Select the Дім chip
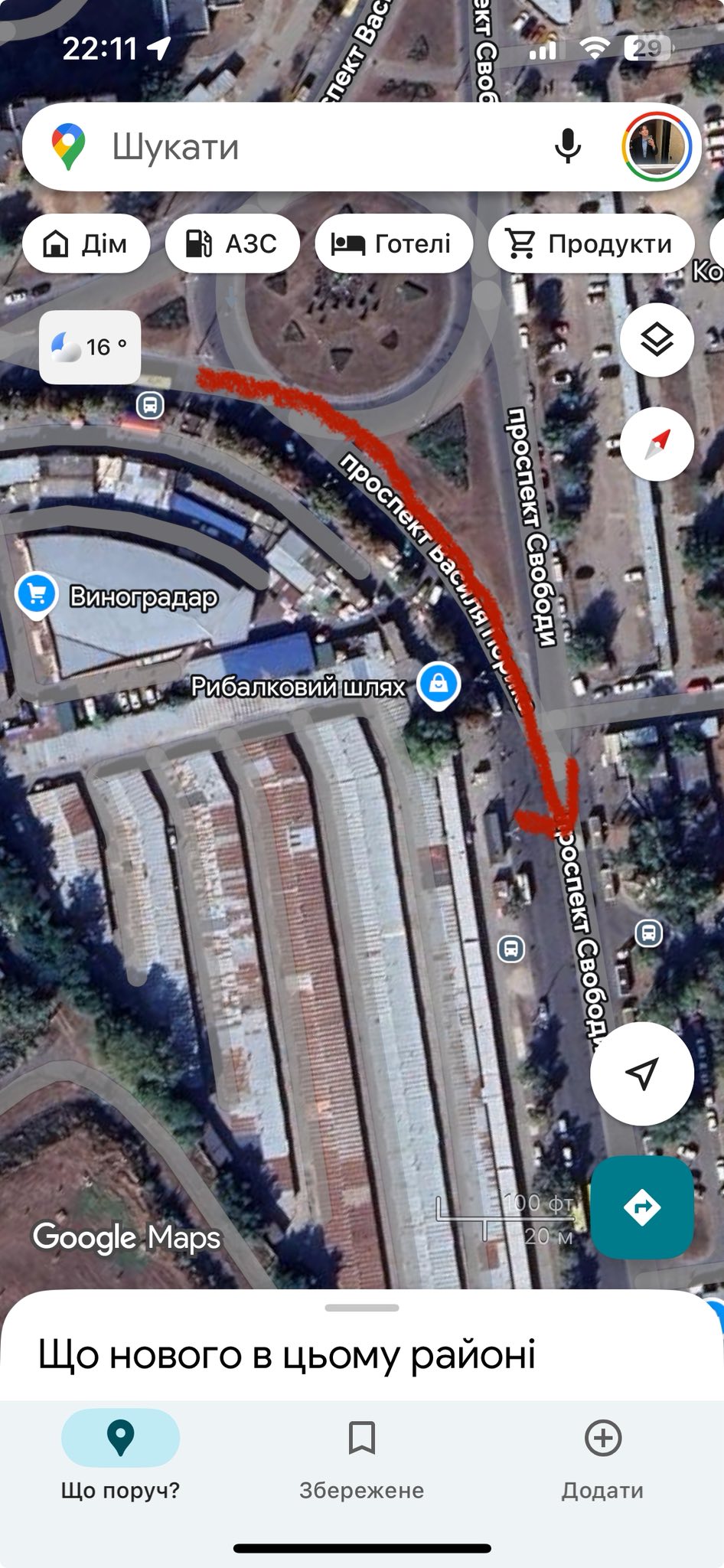The image size is (724, 1568). pyautogui.click(x=86, y=244)
